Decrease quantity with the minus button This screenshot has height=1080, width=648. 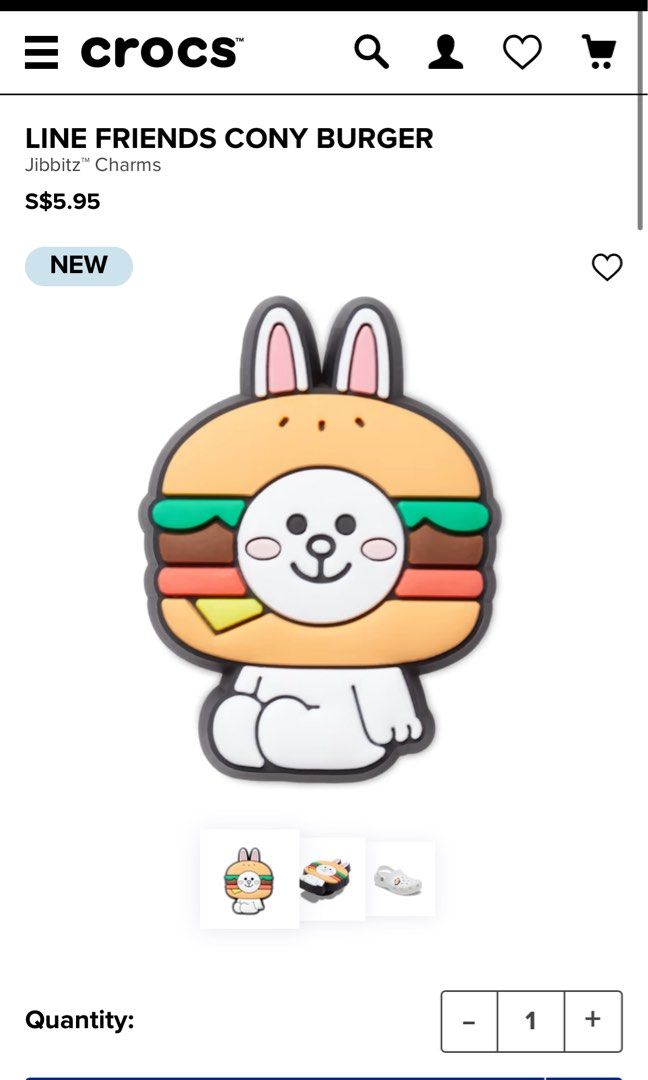click(469, 1021)
